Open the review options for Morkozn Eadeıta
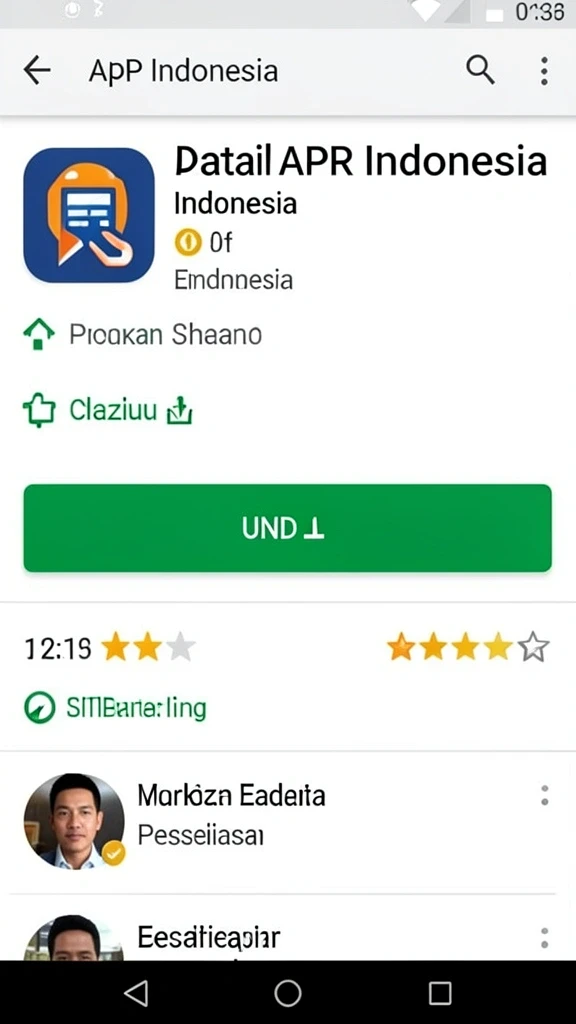Viewport: 576px width, 1024px height. [x=544, y=795]
